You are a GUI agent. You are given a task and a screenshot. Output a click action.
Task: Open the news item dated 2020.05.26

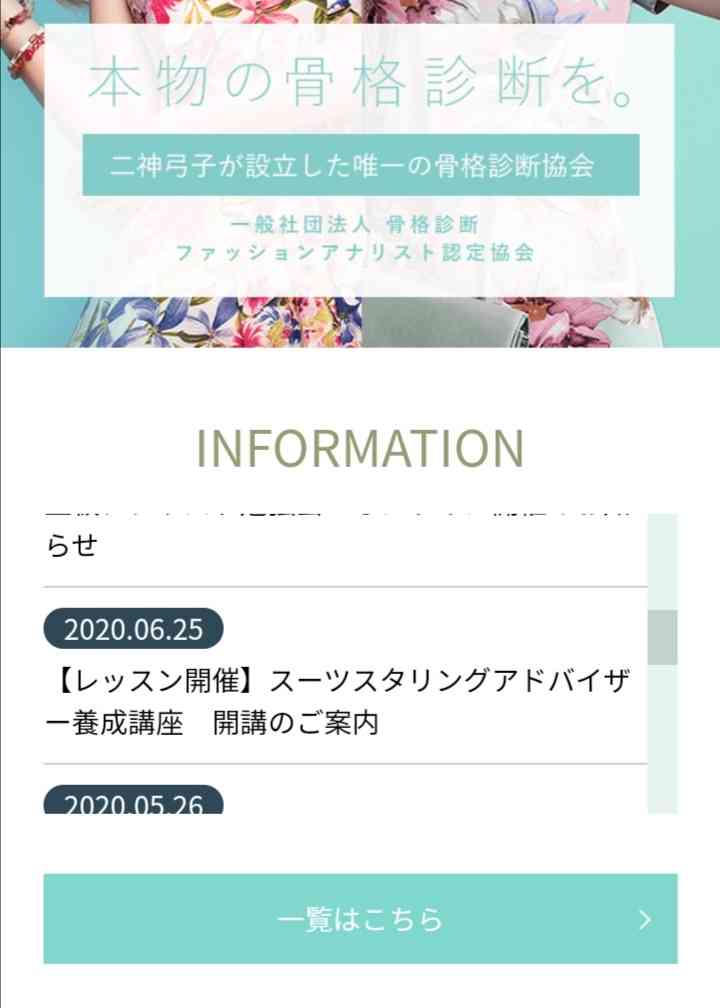click(133, 802)
